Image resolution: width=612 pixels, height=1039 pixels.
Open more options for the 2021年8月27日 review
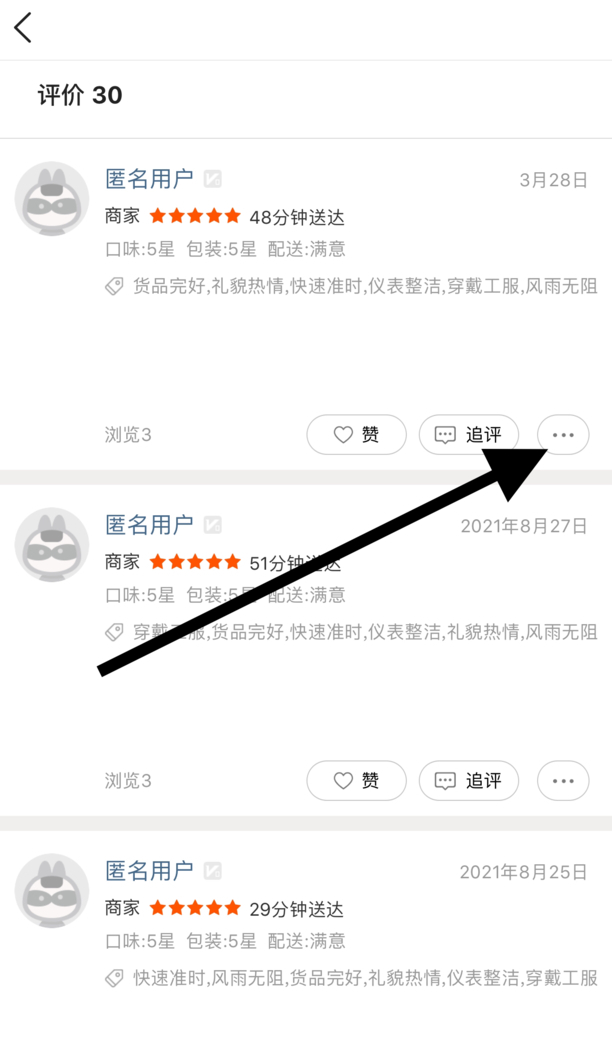(563, 780)
